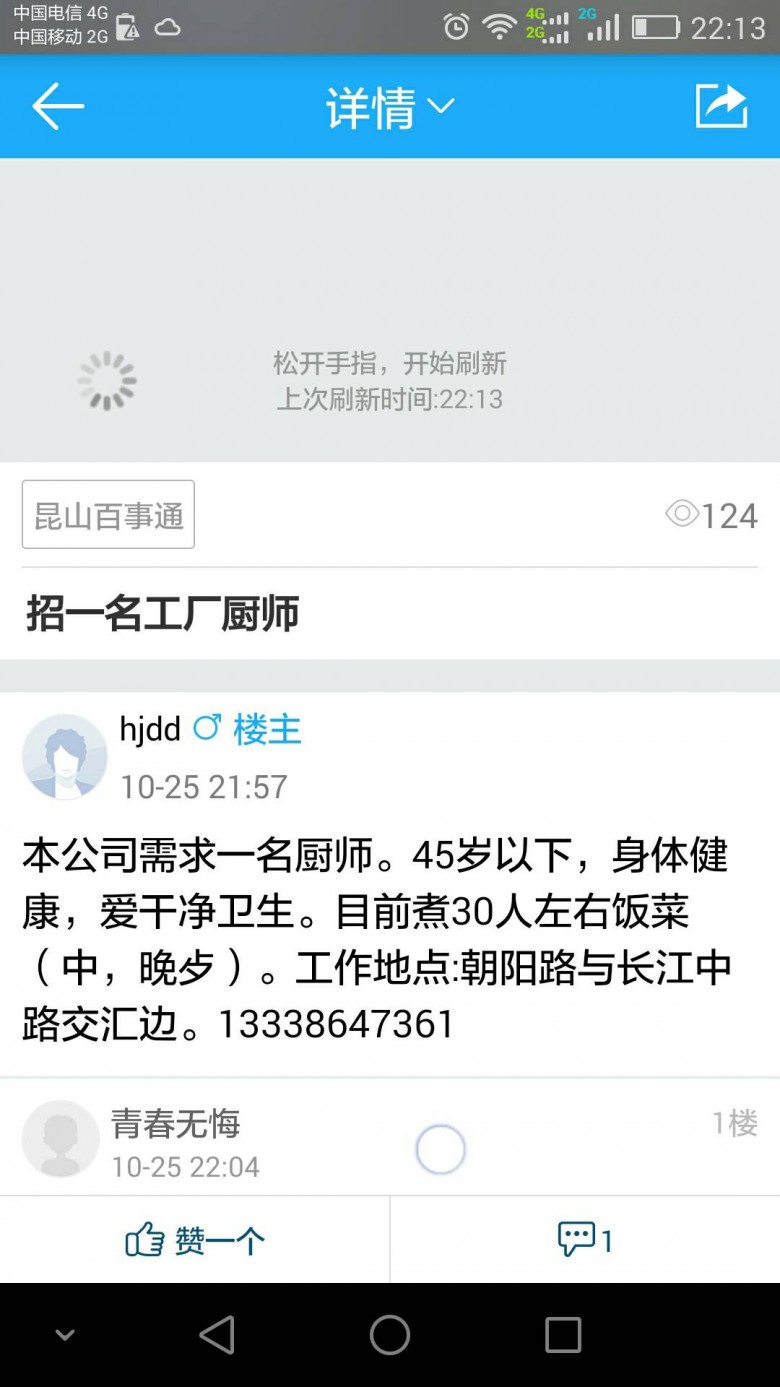
Task: View the profile of user hjdd
Action: click(150, 729)
